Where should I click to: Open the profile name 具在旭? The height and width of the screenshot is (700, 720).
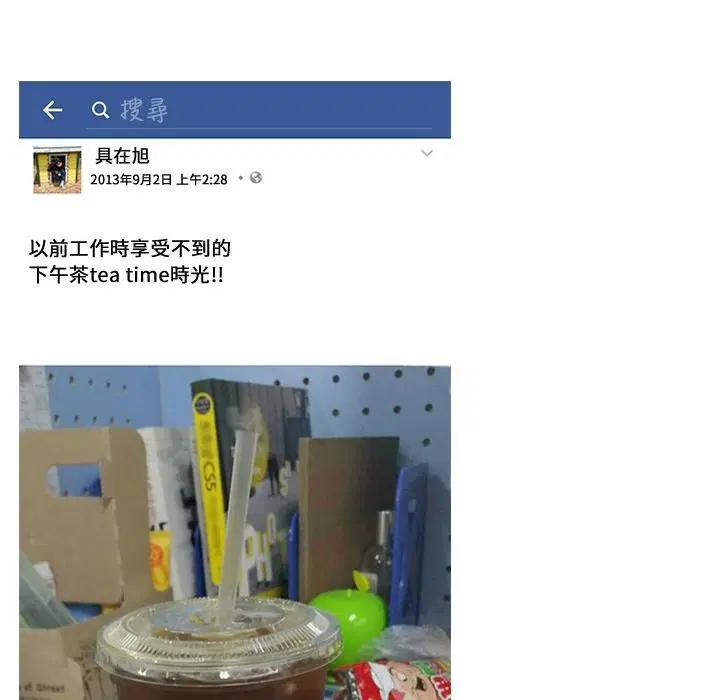coord(122,156)
